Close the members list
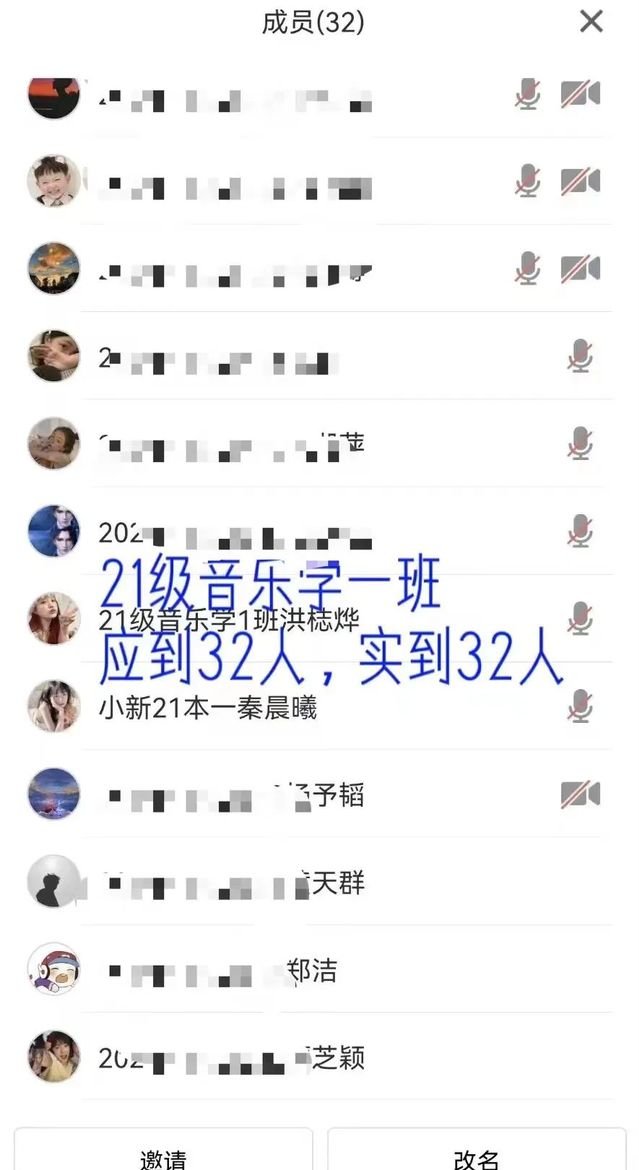This screenshot has height=1170, width=639. click(x=592, y=21)
